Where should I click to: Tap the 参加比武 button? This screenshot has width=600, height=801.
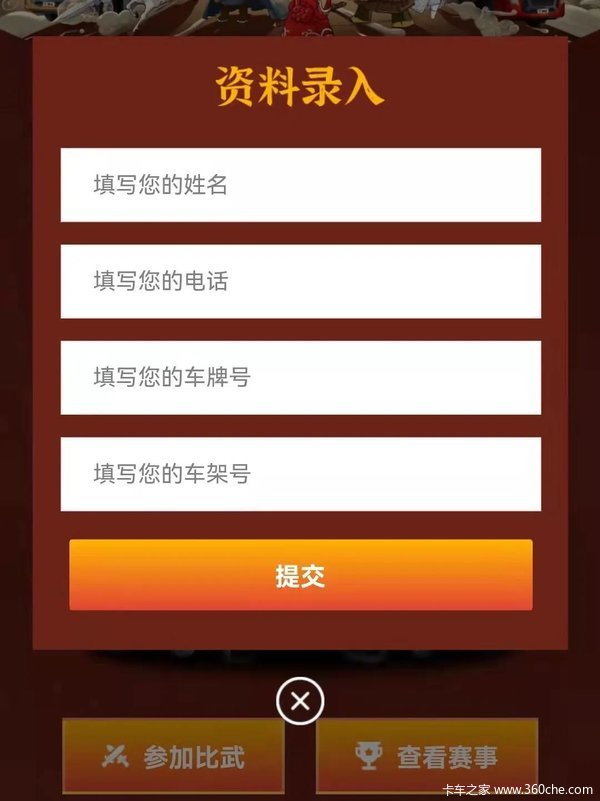pyautogui.click(x=174, y=756)
